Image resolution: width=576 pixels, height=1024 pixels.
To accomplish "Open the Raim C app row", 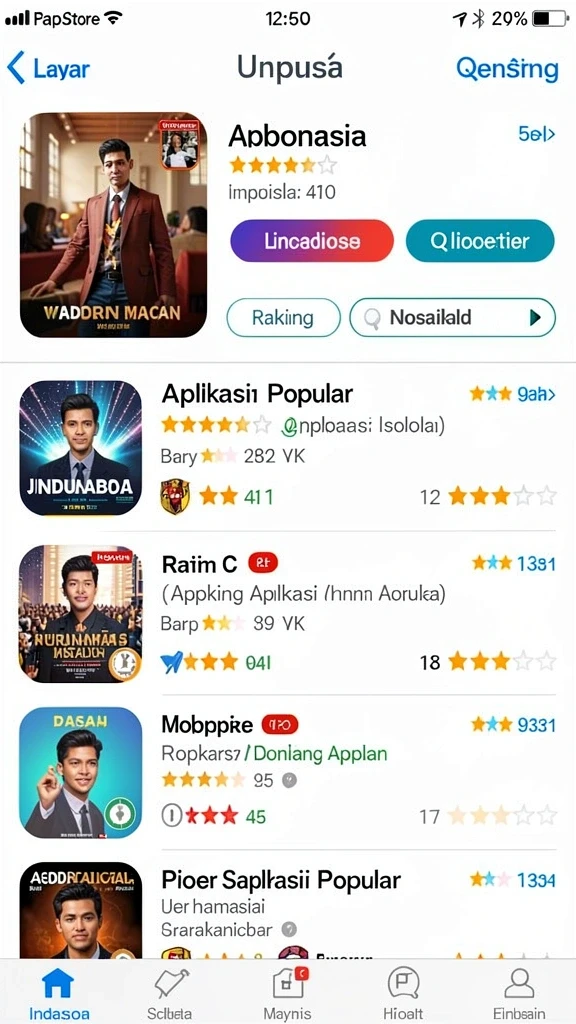I will (287, 614).
